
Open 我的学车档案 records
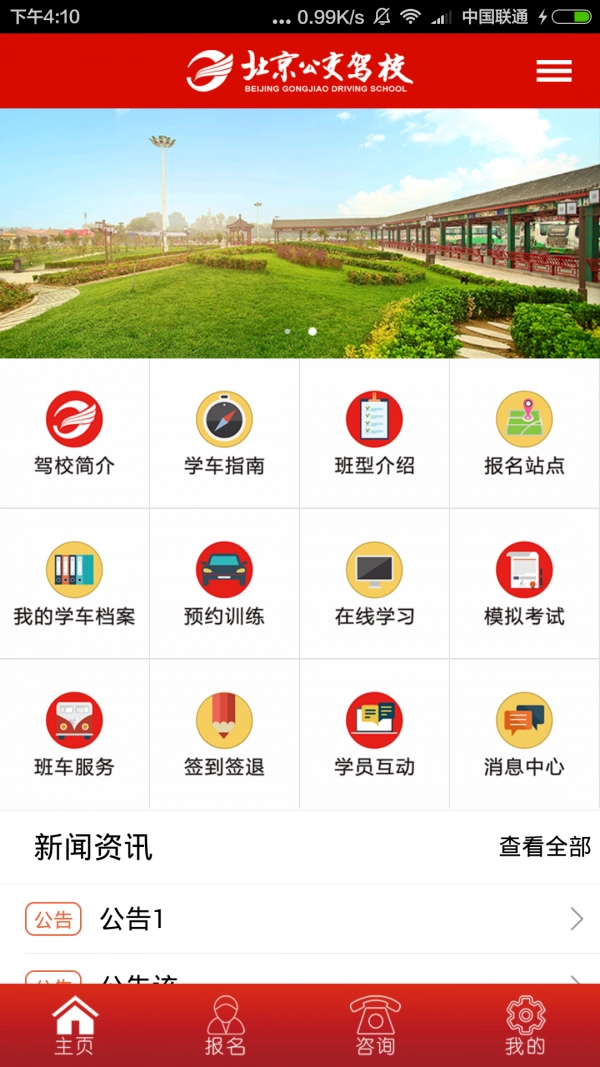pyautogui.click(x=74, y=584)
